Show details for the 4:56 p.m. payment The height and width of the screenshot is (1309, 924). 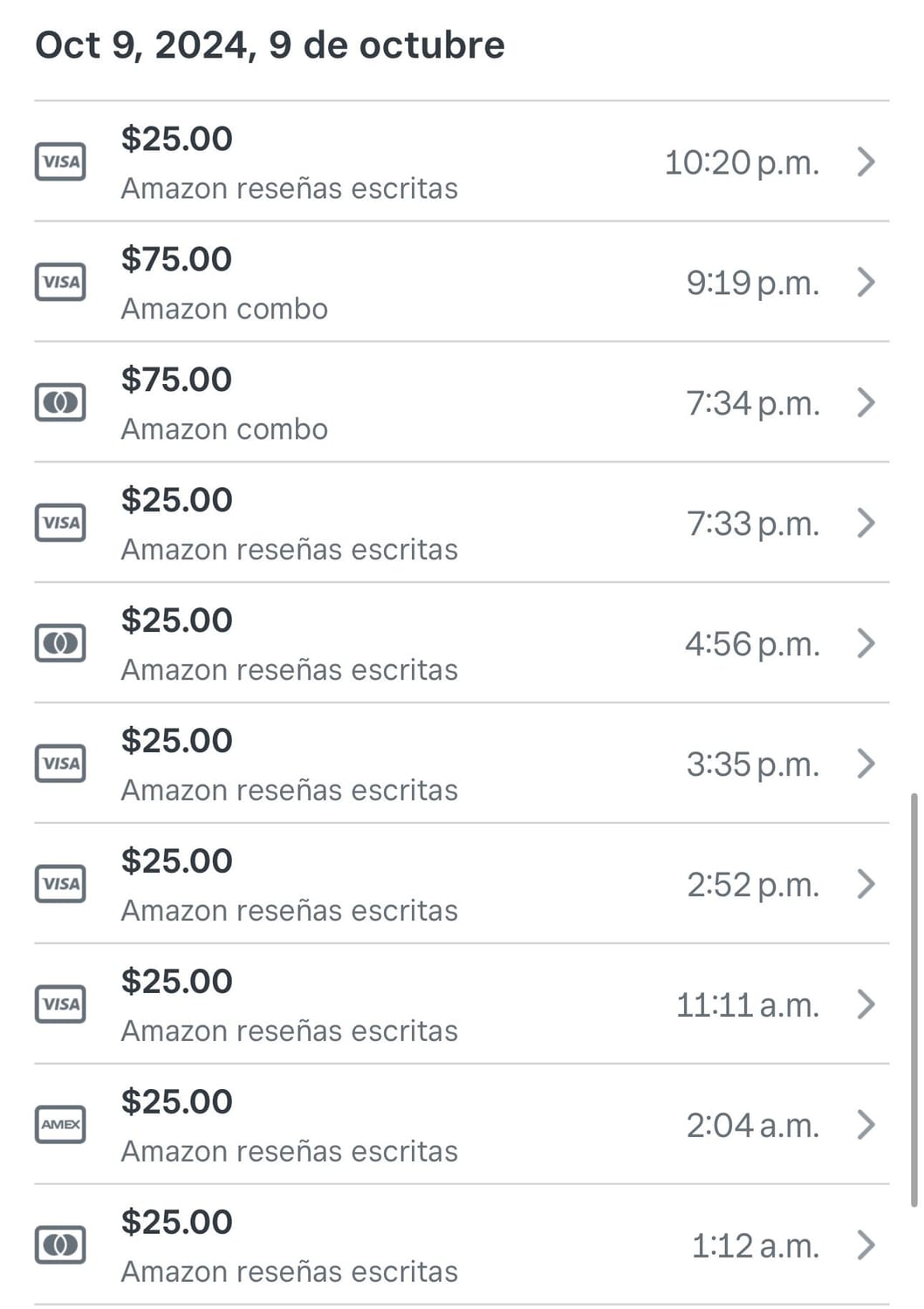pos(462,644)
